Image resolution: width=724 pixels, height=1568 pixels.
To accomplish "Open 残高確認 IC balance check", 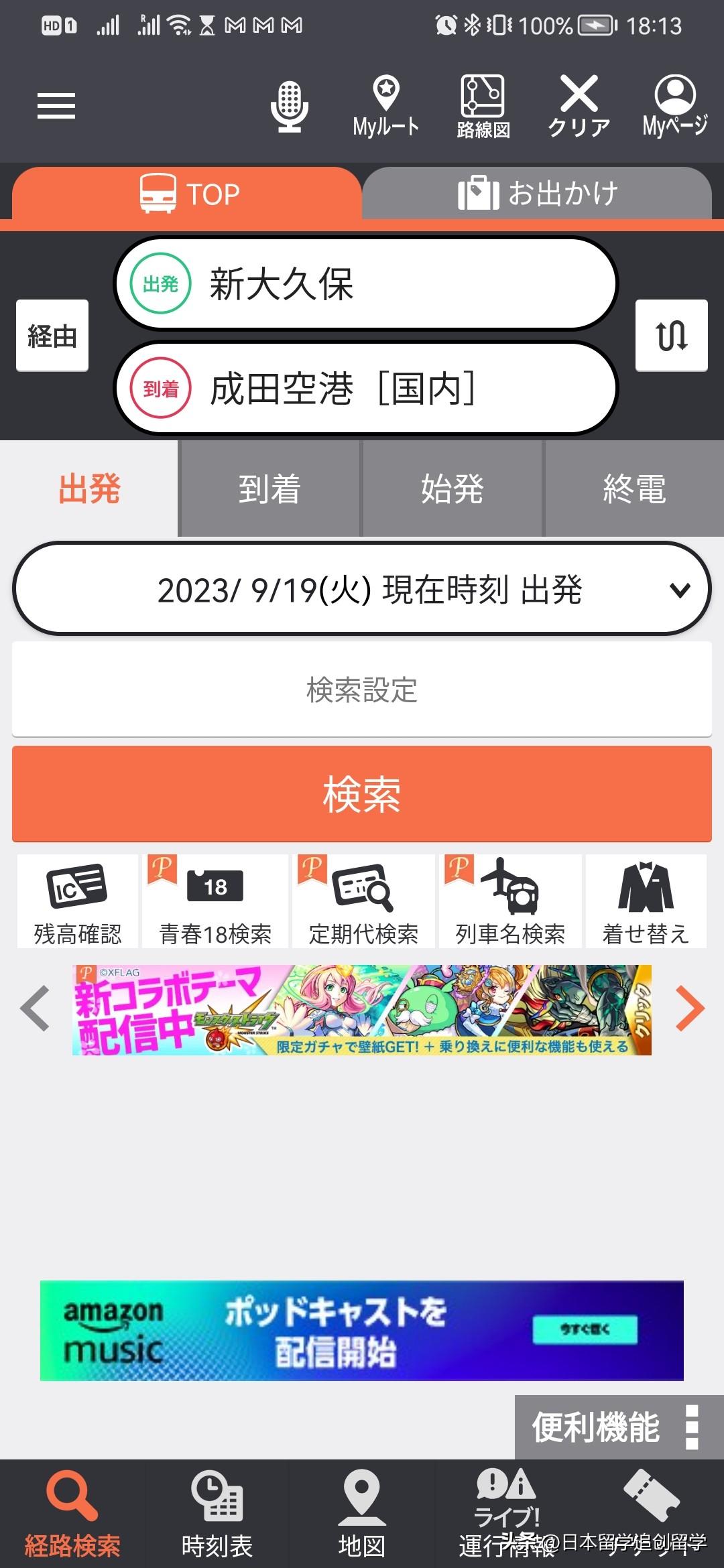I will [78, 902].
